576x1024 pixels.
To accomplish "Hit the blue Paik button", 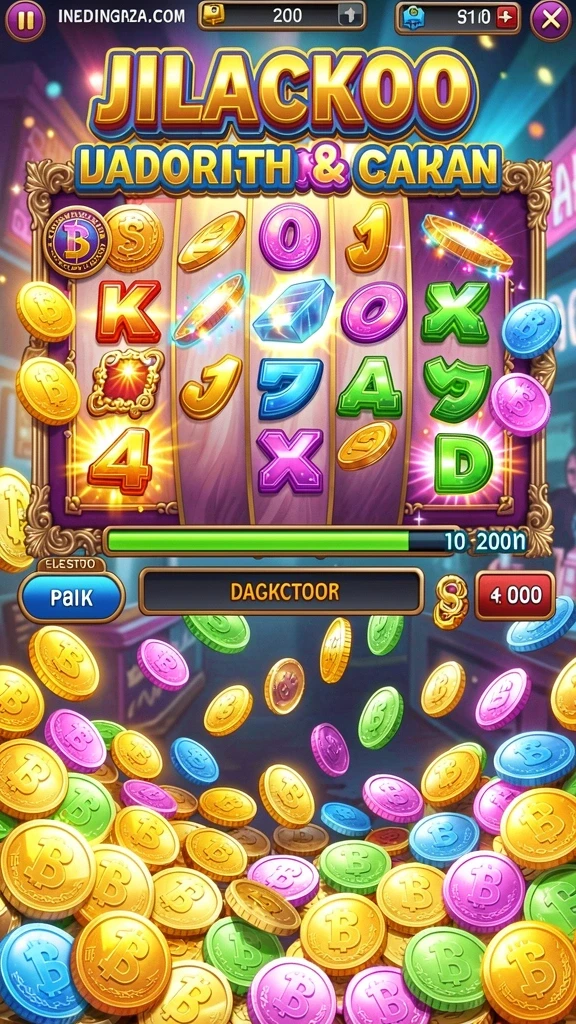I will [71, 596].
